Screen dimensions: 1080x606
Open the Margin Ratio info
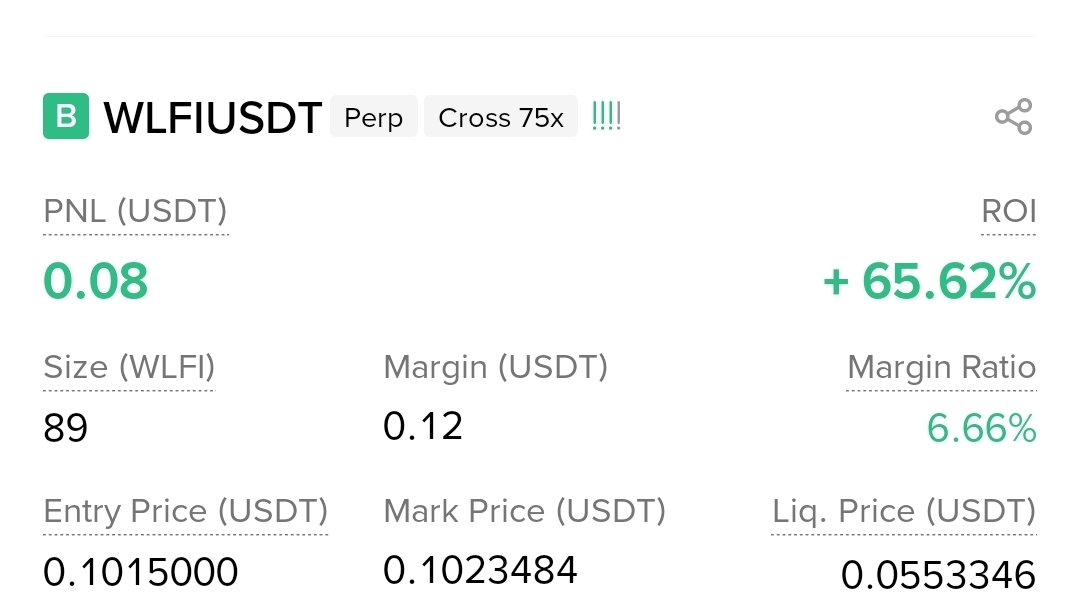click(x=941, y=368)
